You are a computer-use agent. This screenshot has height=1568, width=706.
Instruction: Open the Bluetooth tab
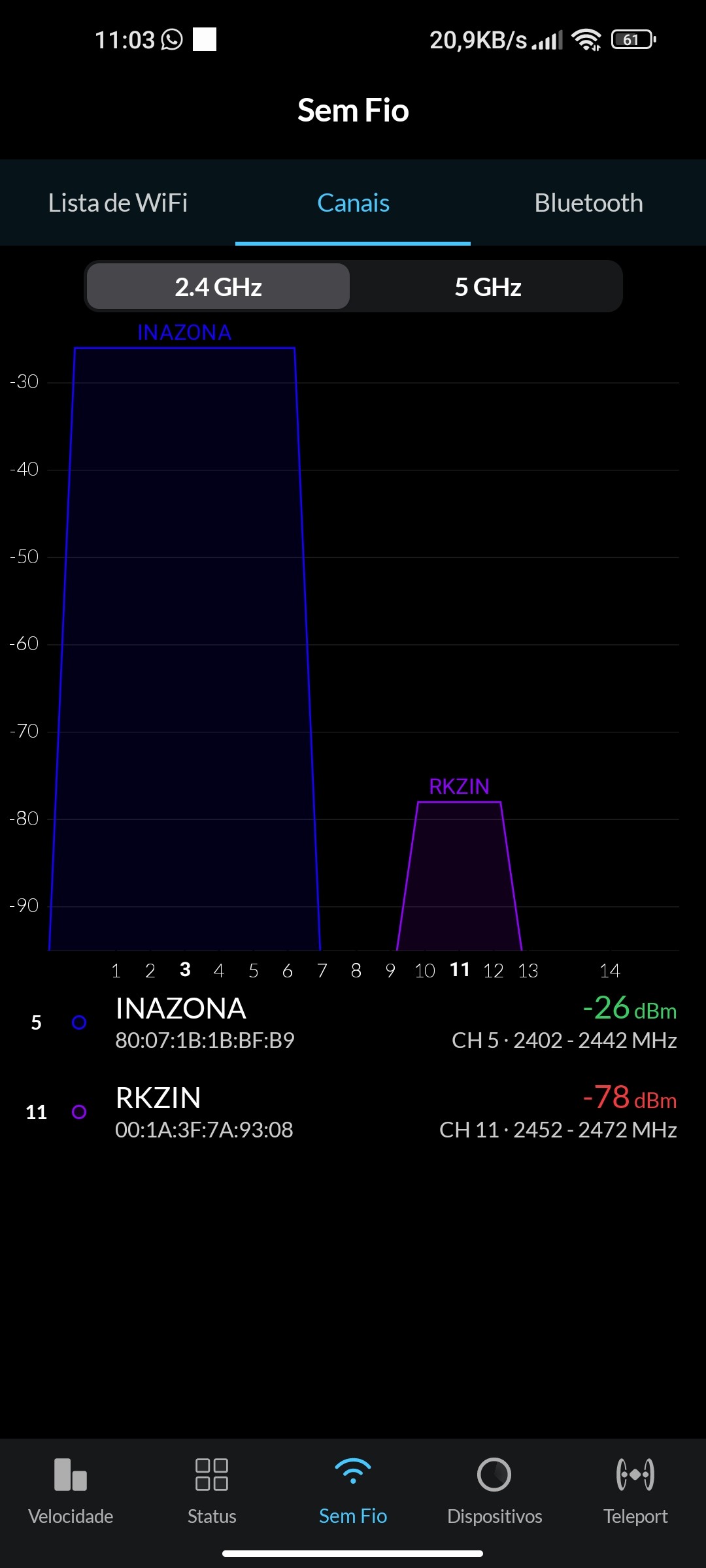588,203
